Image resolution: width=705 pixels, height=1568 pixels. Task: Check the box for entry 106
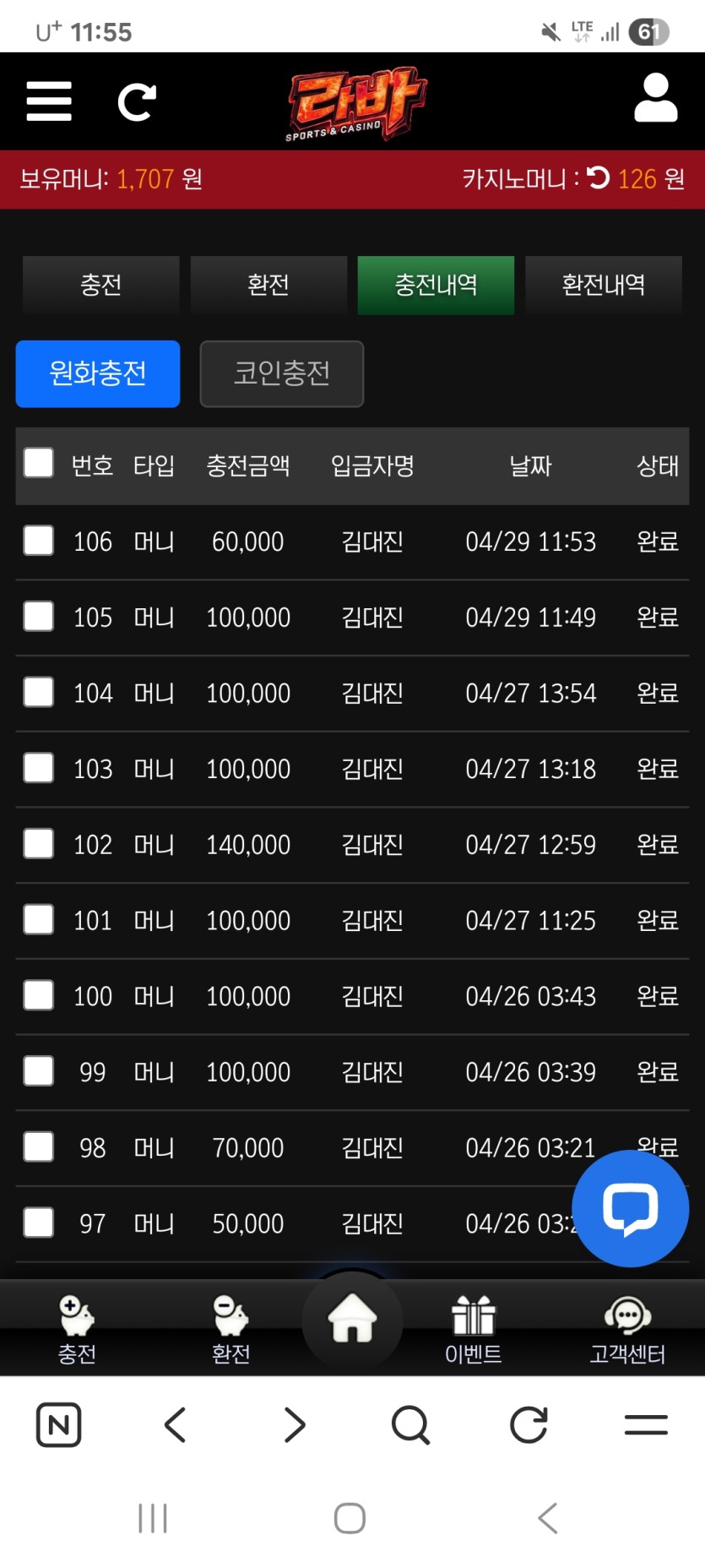pos(39,541)
